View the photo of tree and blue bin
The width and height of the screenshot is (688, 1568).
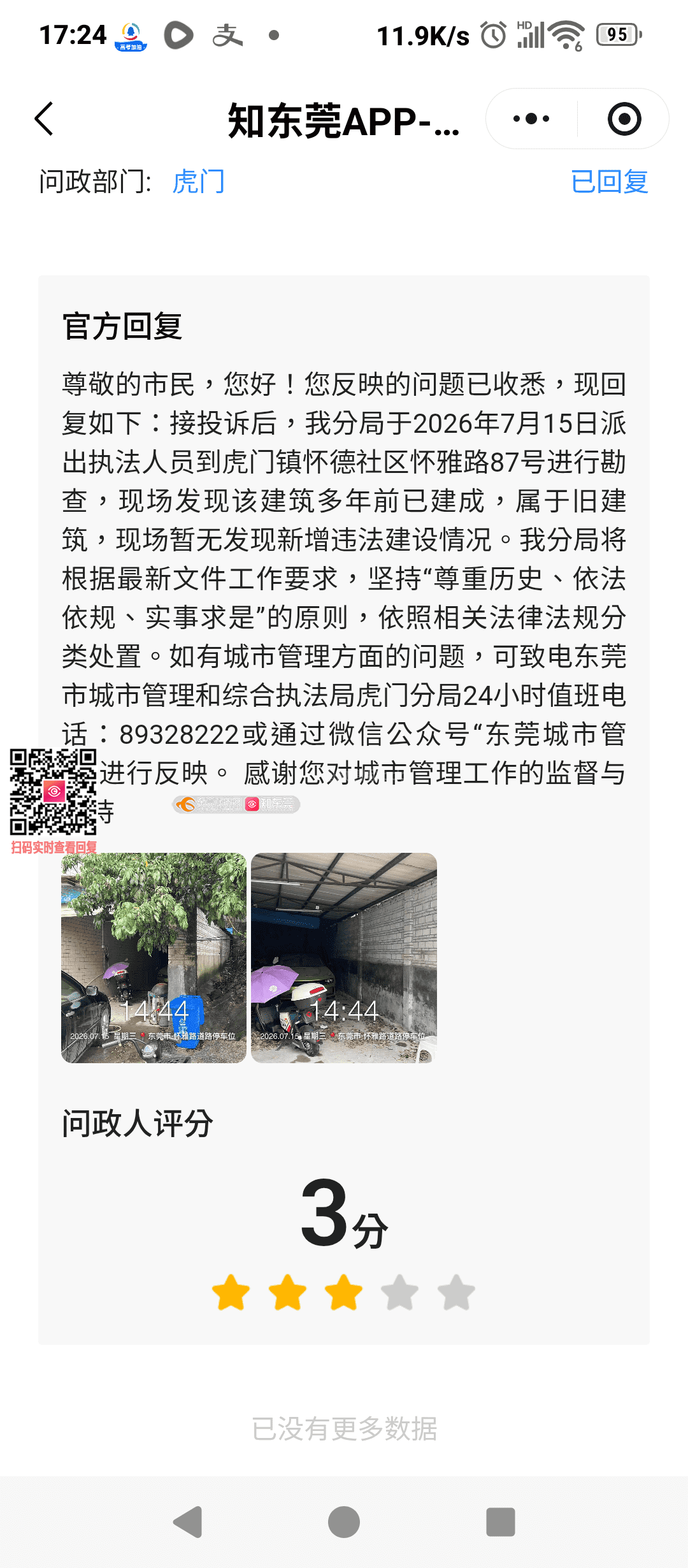click(x=154, y=958)
